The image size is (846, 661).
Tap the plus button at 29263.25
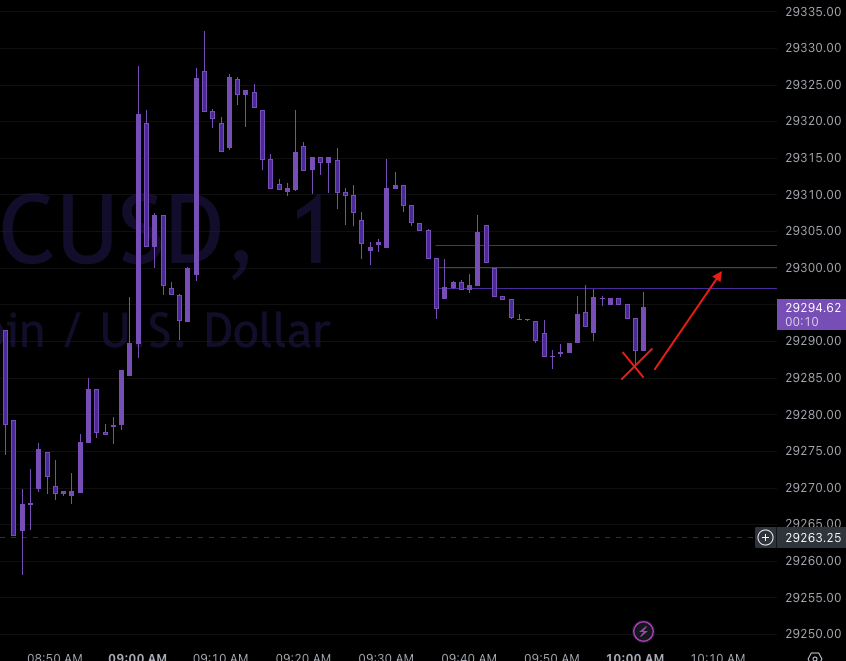pos(766,538)
